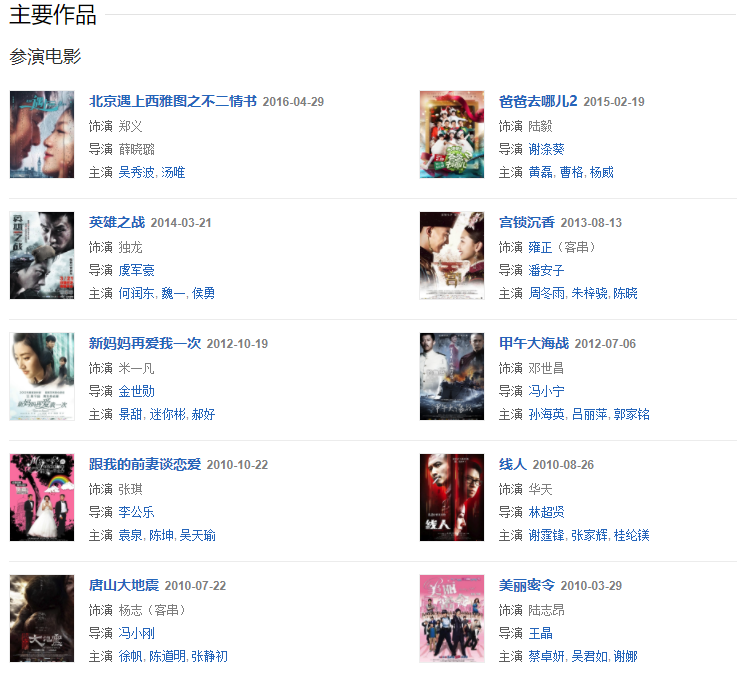Open the 宫锁沉香 movie title link
737x676 pixels.
click(x=526, y=222)
